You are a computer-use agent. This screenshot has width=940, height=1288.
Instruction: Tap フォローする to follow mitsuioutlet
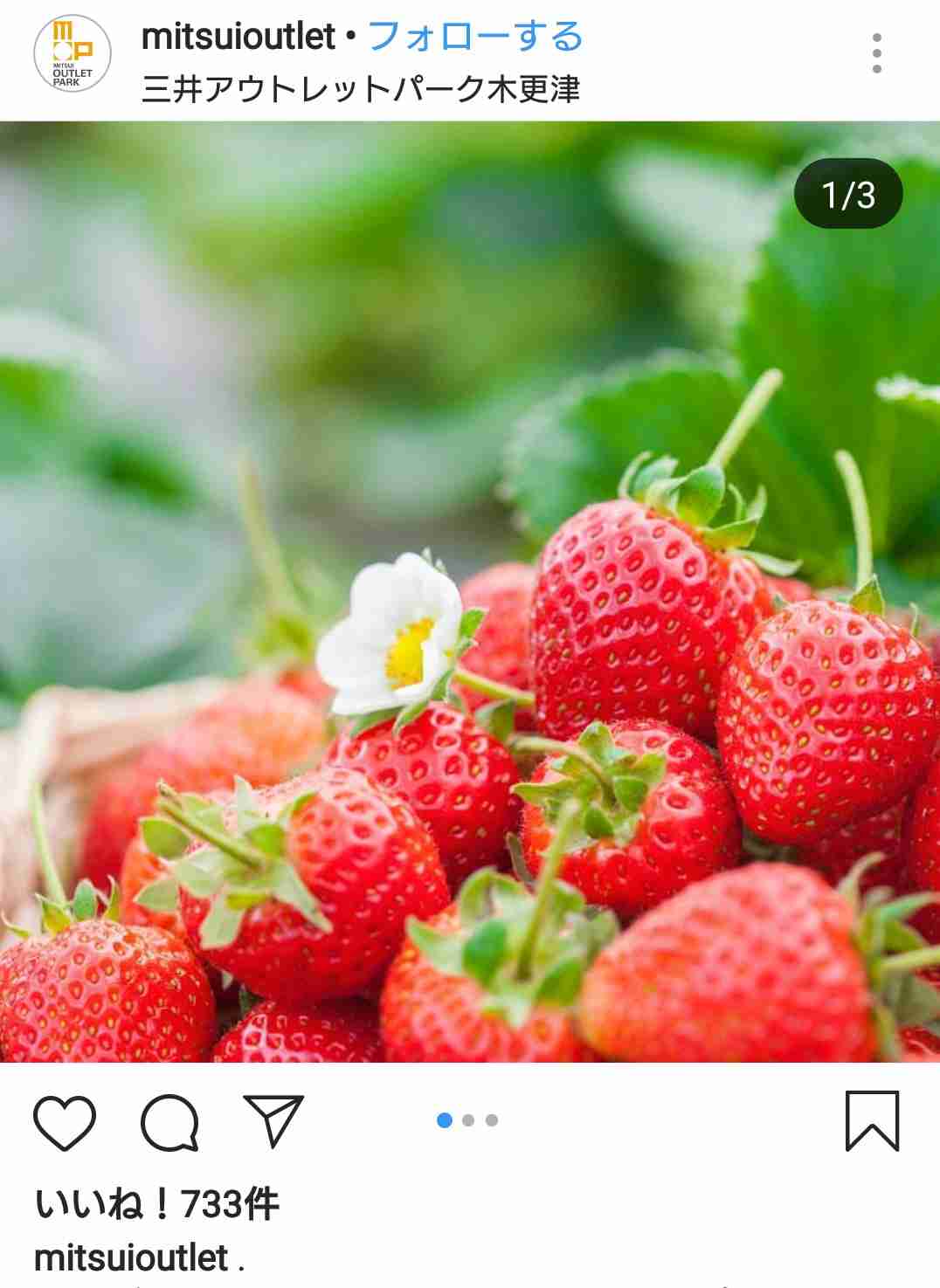coord(475,37)
